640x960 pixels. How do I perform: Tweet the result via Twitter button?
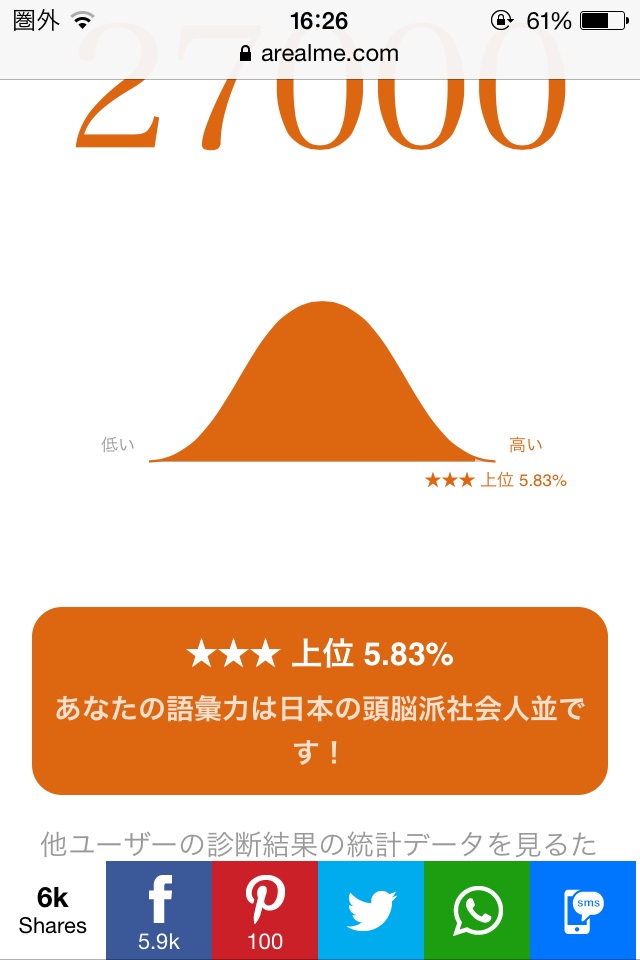click(371, 910)
